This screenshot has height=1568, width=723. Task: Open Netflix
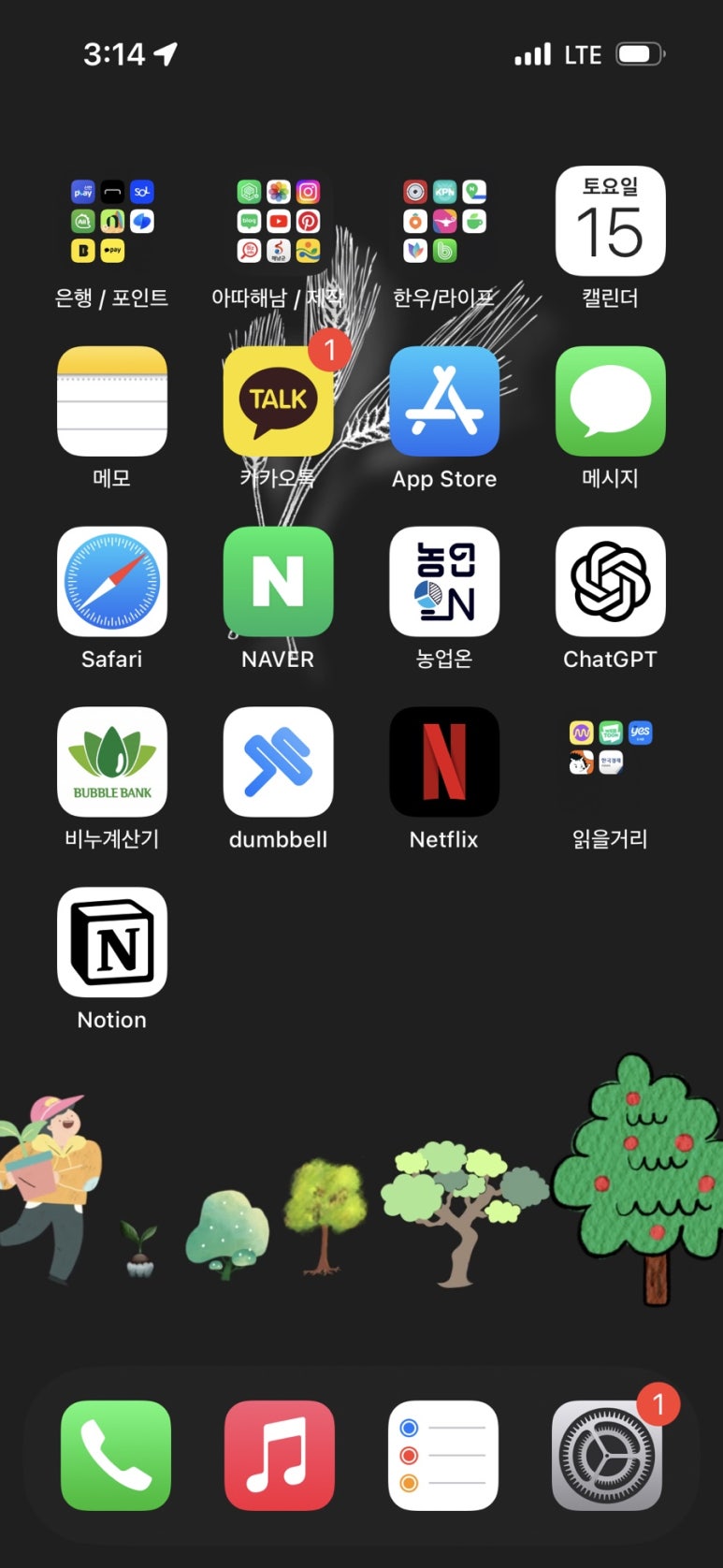(444, 762)
